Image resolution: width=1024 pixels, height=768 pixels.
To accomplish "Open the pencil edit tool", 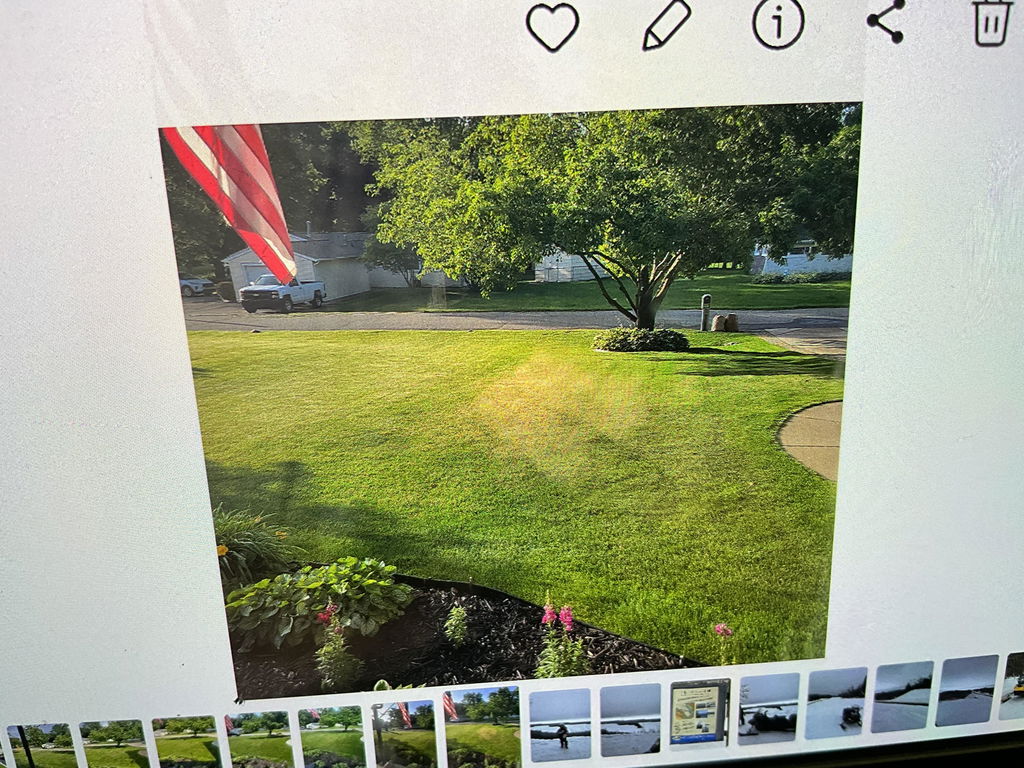I will click(666, 25).
